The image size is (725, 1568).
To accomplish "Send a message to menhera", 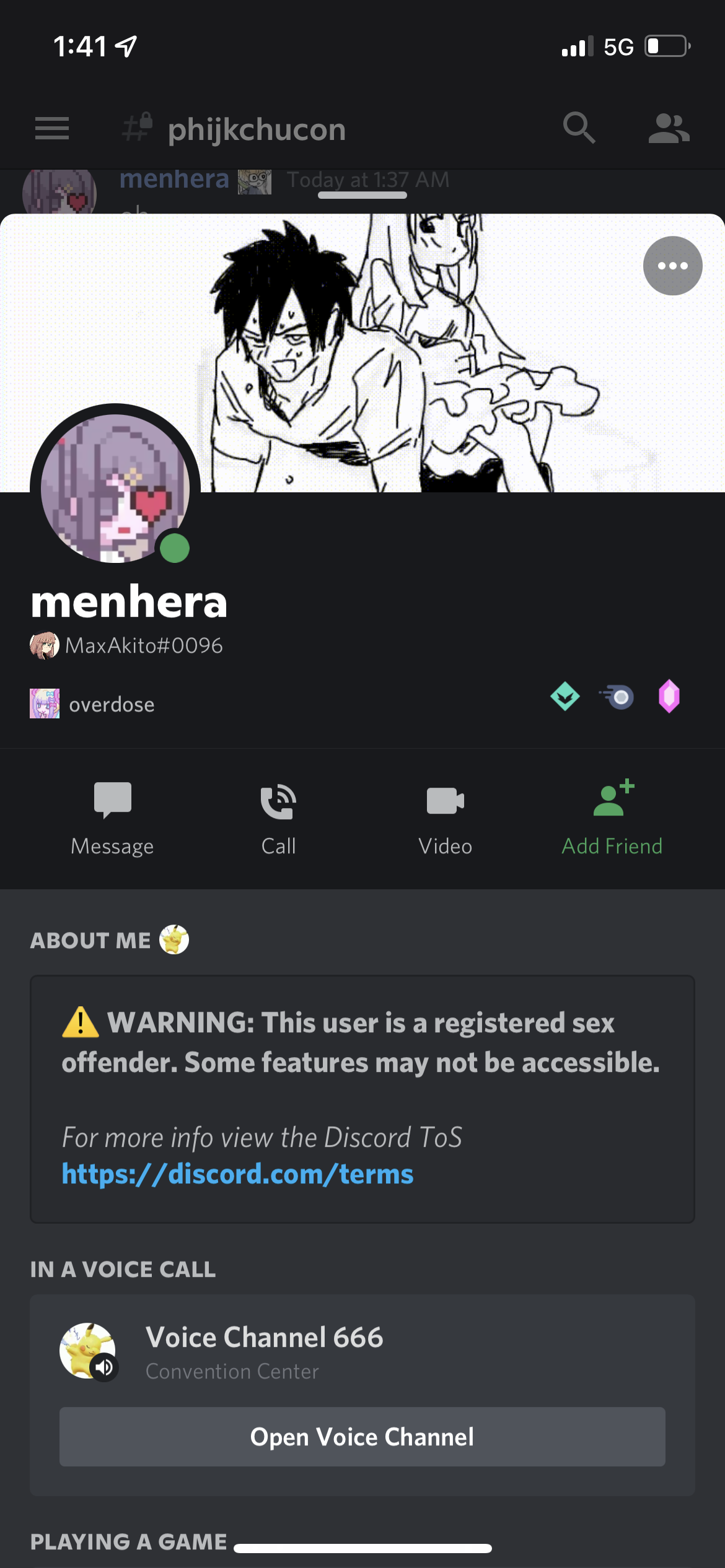I will point(112,819).
